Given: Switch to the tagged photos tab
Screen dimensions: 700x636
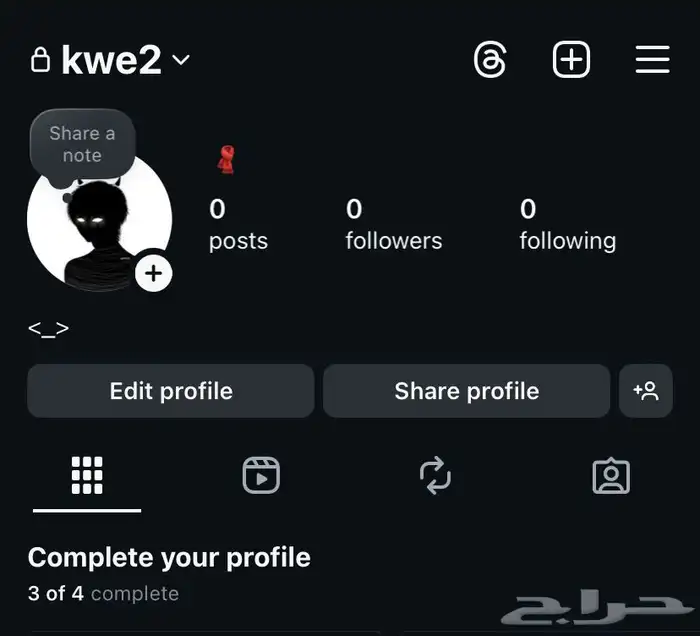Looking at the screenshot, I should pos(611,476).
